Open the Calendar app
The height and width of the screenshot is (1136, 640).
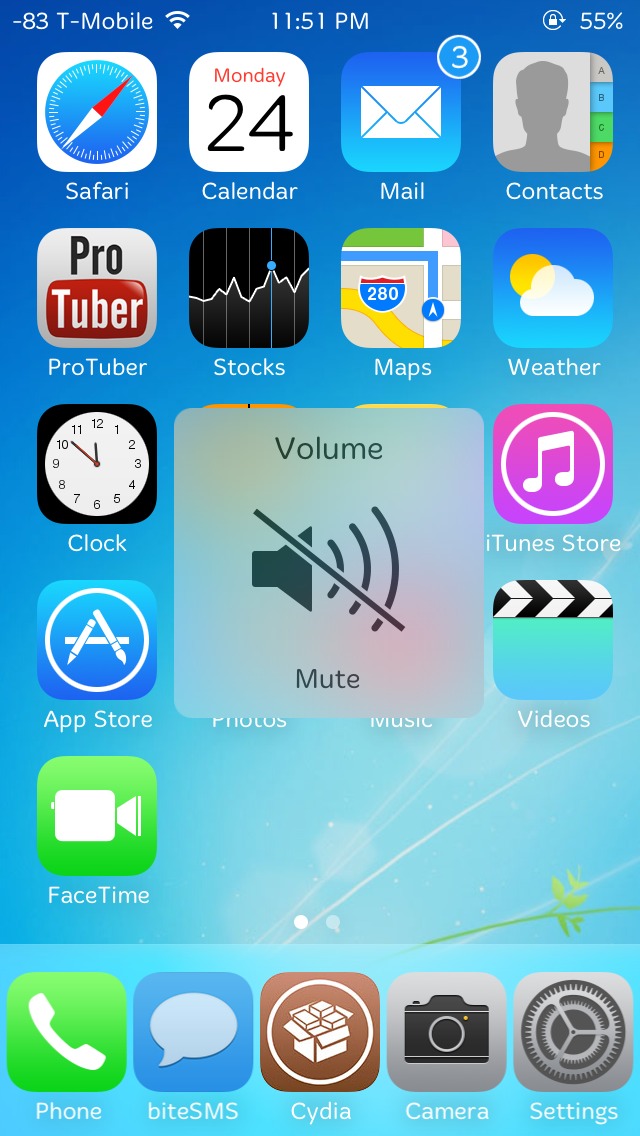click(x=249, y=112)
